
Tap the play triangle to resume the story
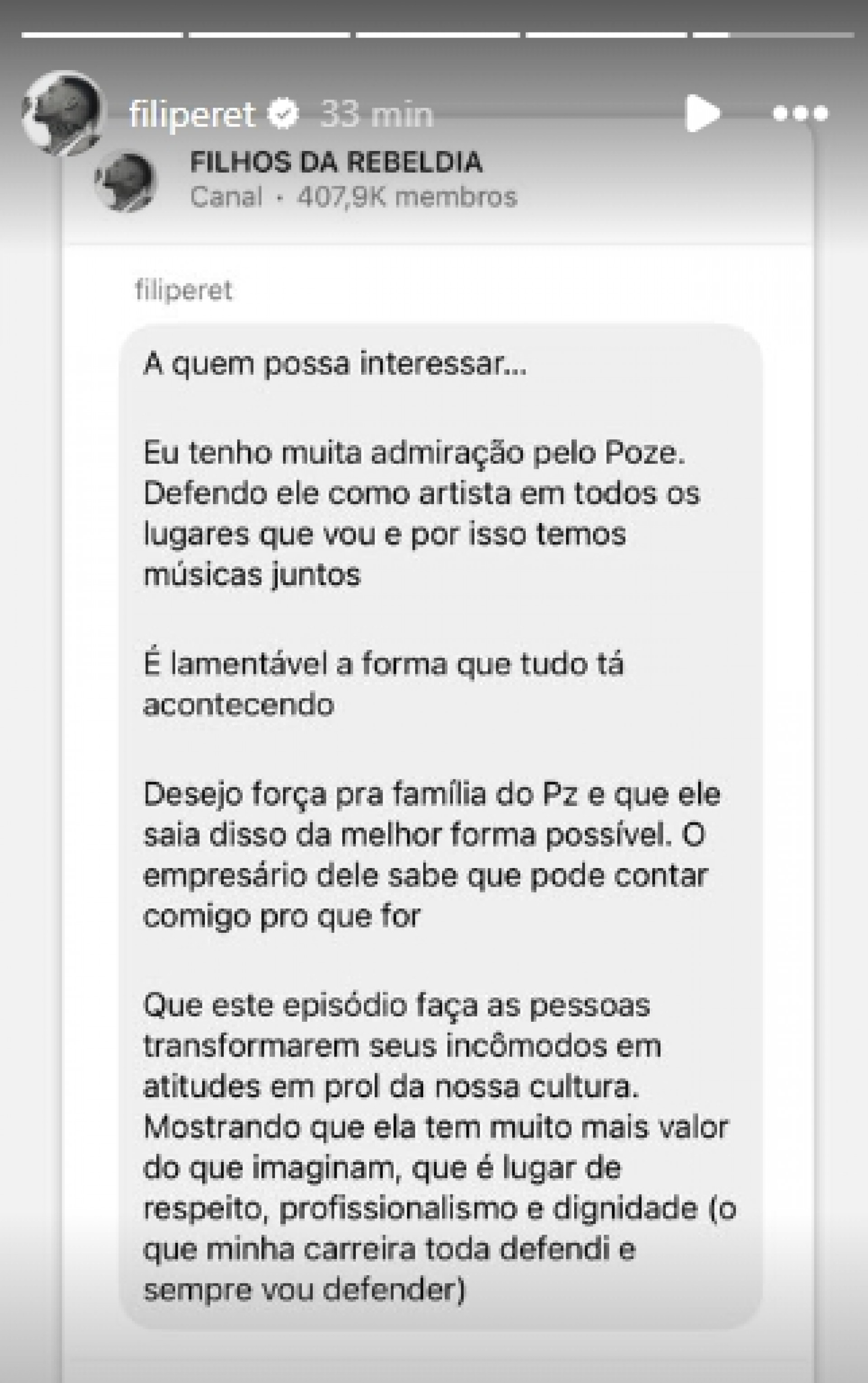coord(699,113)
